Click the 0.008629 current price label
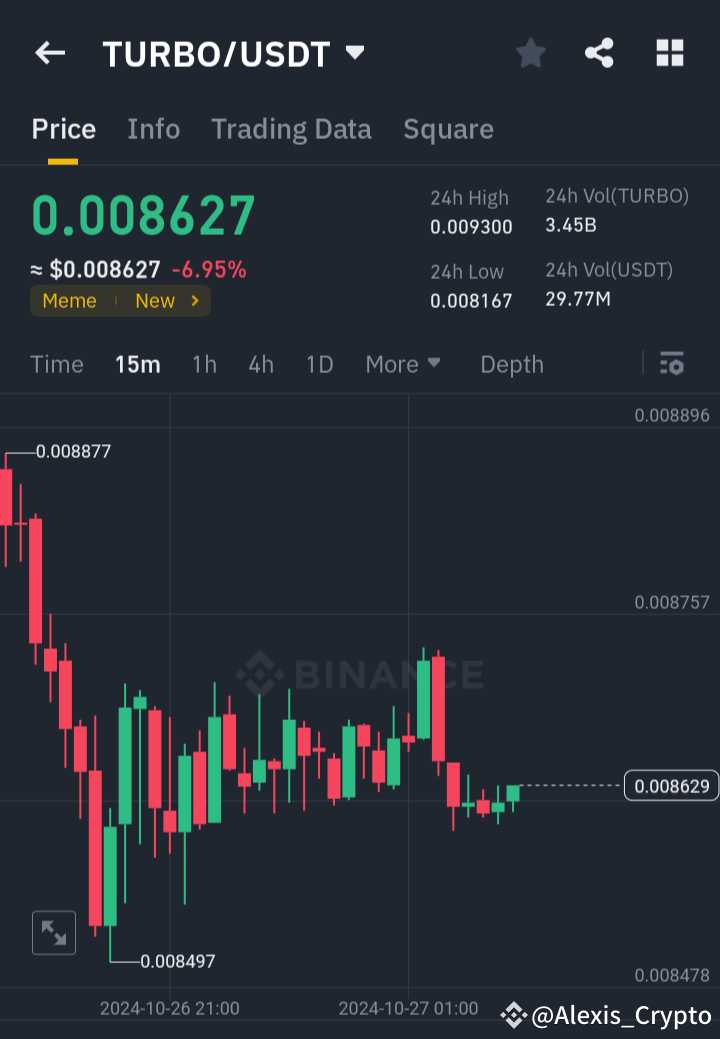Image resolution: width=720 pixels, height=1039 pixels. tap(670, 786)
